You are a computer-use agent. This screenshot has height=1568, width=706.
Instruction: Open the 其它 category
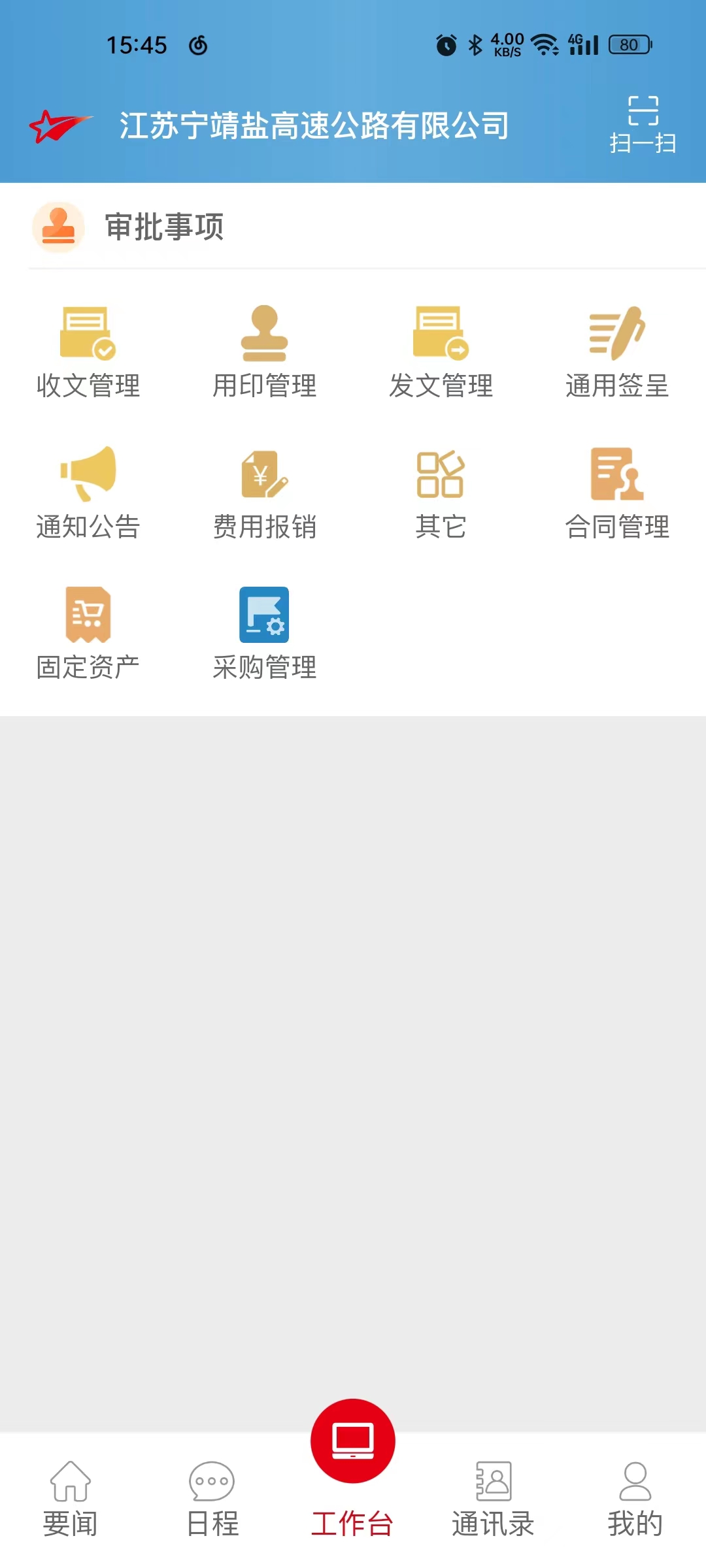(x=441, y=493)
